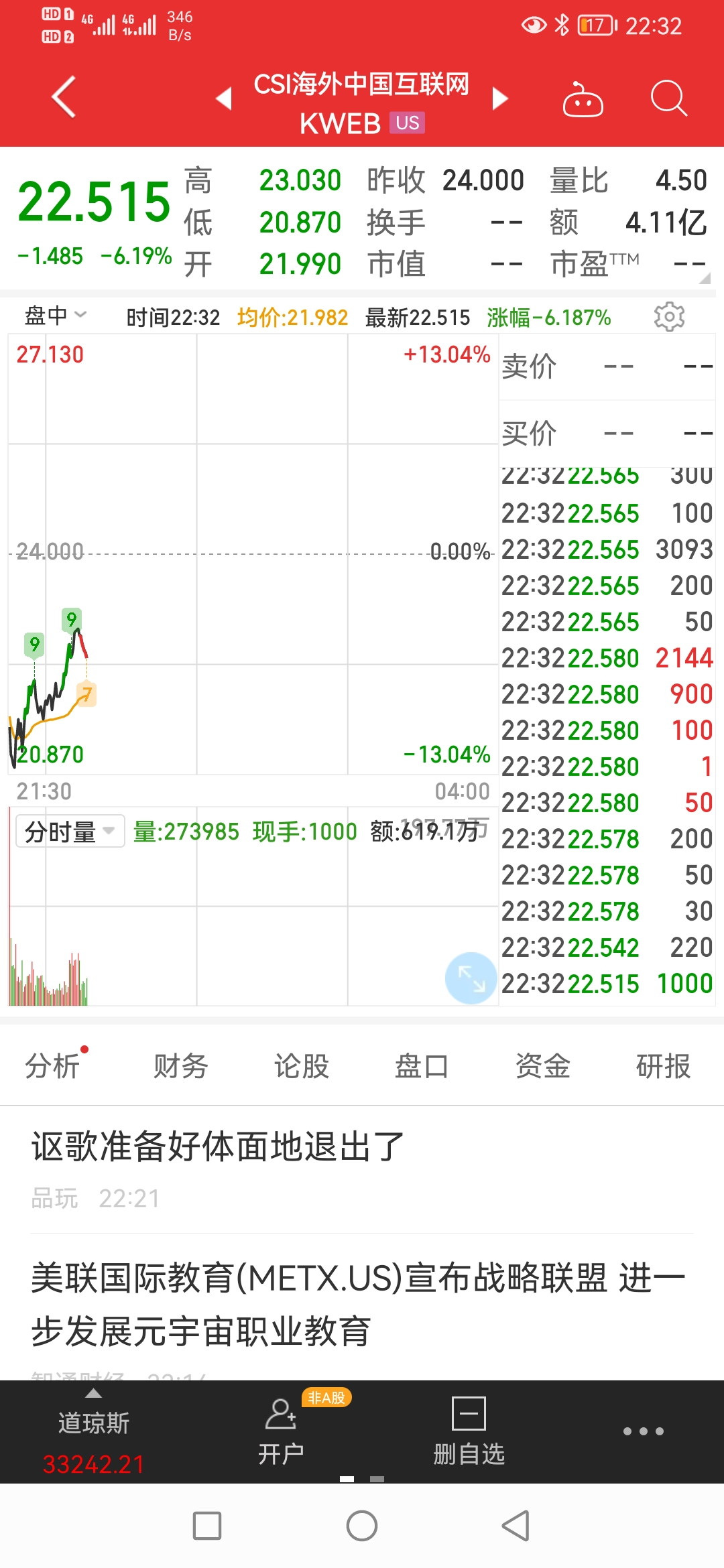Open the robot assistant icon
The width and height of the screenshot is (724, 1568).
[x=583, y=100]
